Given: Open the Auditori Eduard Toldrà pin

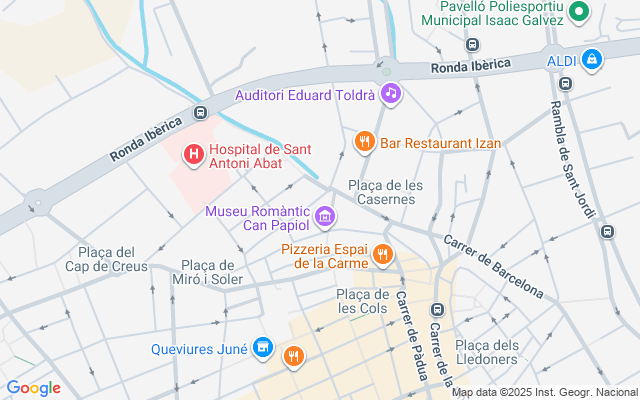Looking at the screenshot, I should coord(391,95).
